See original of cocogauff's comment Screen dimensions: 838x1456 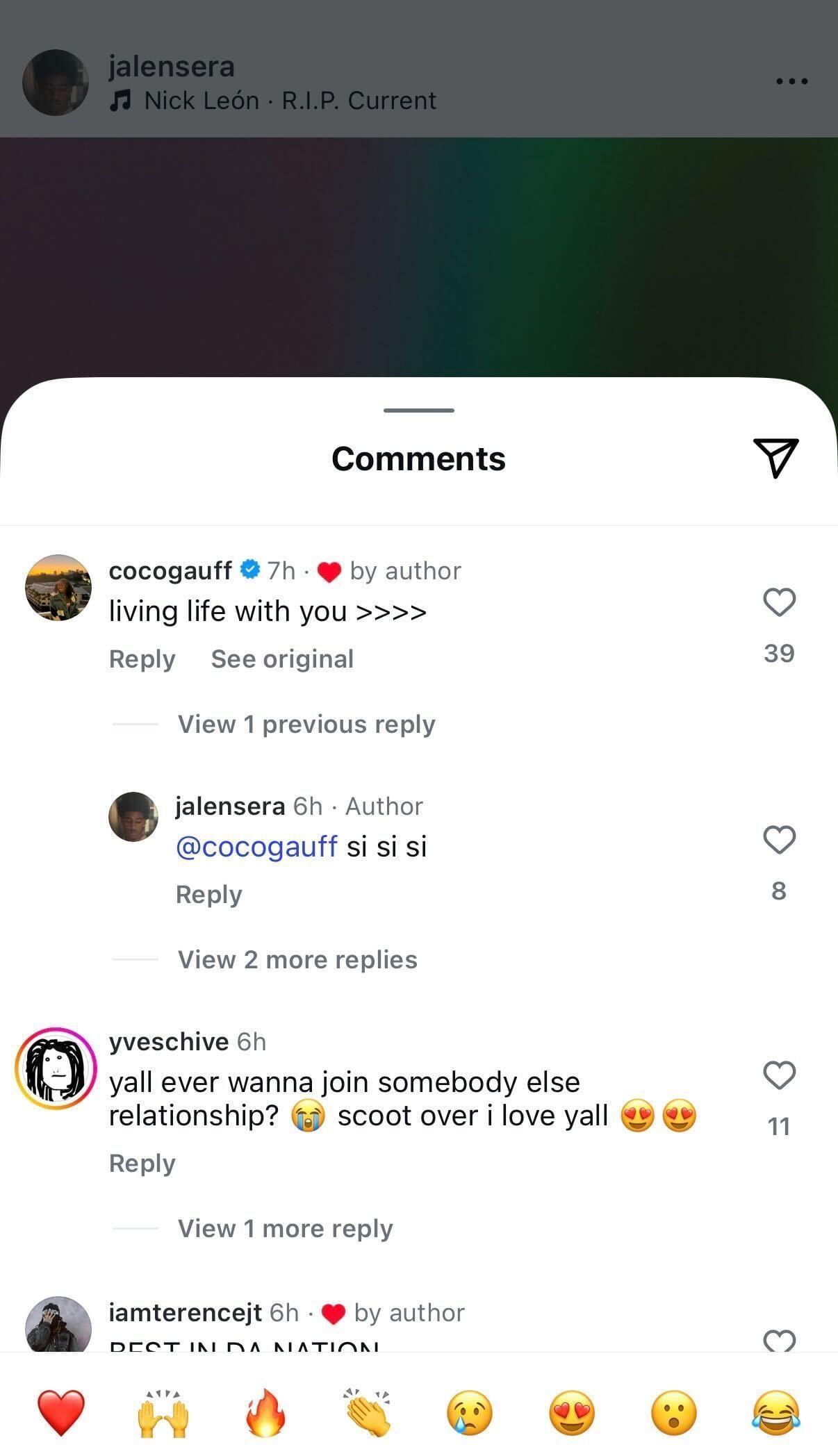282,659
